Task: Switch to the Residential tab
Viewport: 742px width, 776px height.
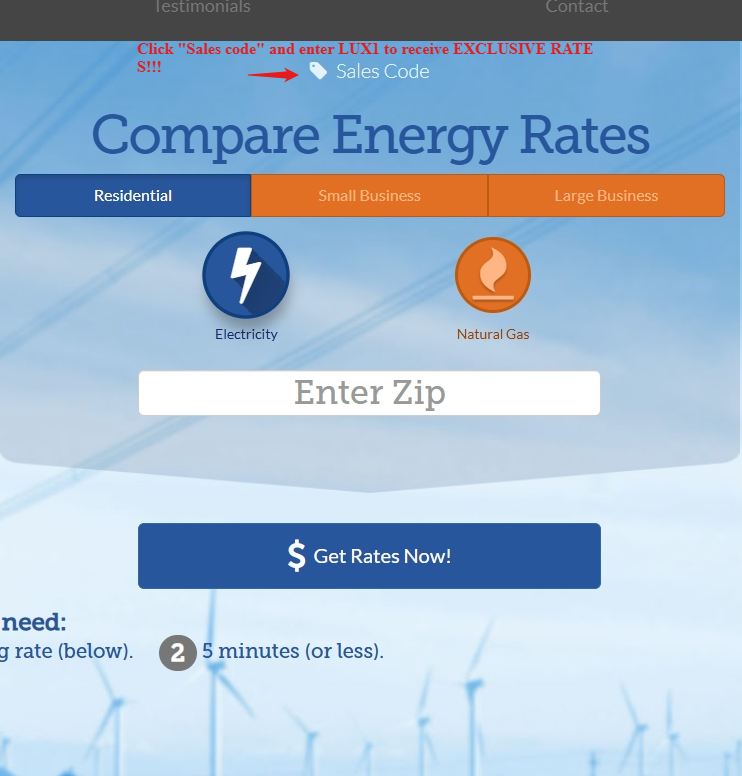Action: click(x=133, y=196)
